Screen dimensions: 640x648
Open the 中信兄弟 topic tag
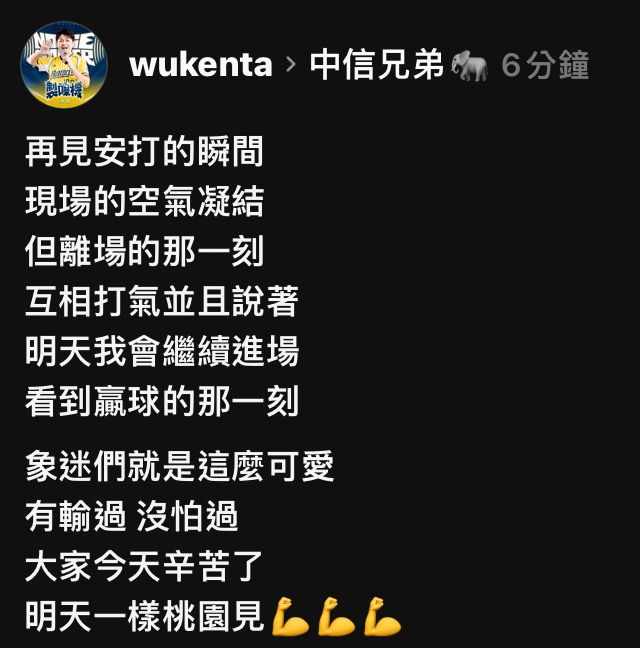[x=376, y=66]
